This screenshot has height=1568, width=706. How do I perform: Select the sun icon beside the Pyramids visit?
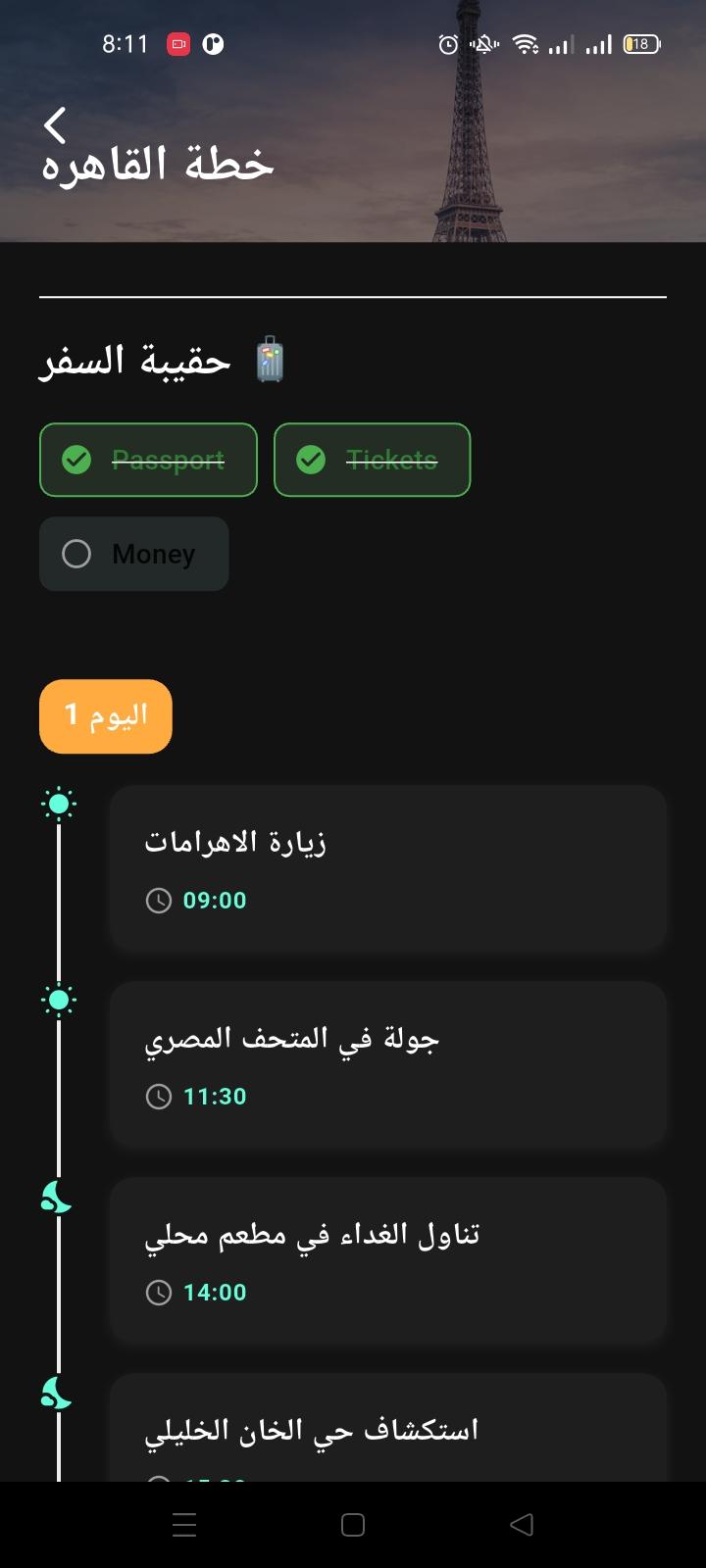pyautogui.click(x=58, y=804)
